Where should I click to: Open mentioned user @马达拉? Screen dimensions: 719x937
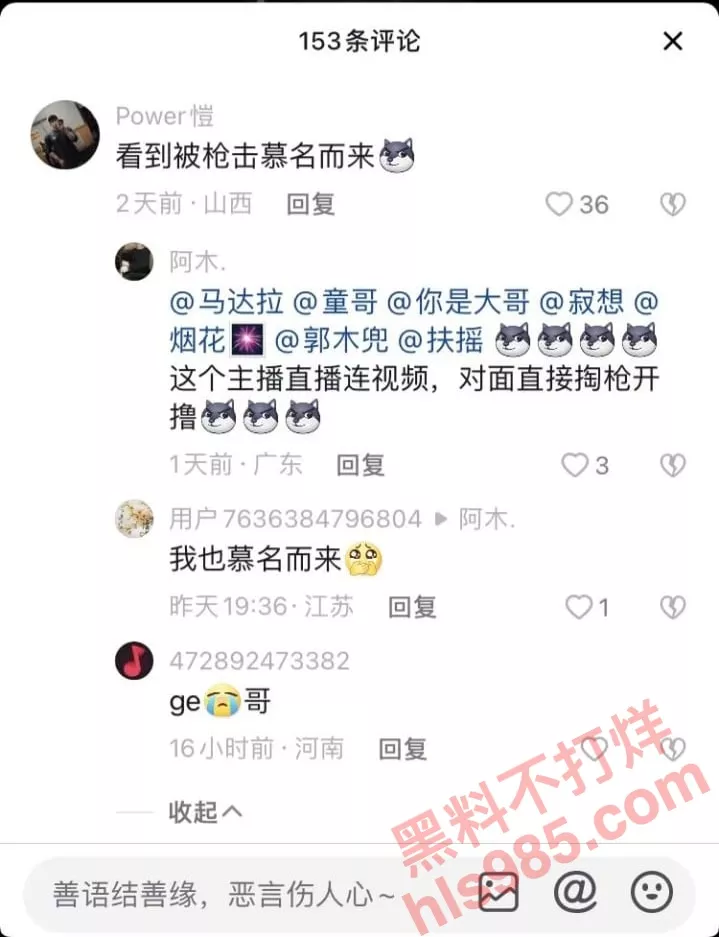[227, 302]
